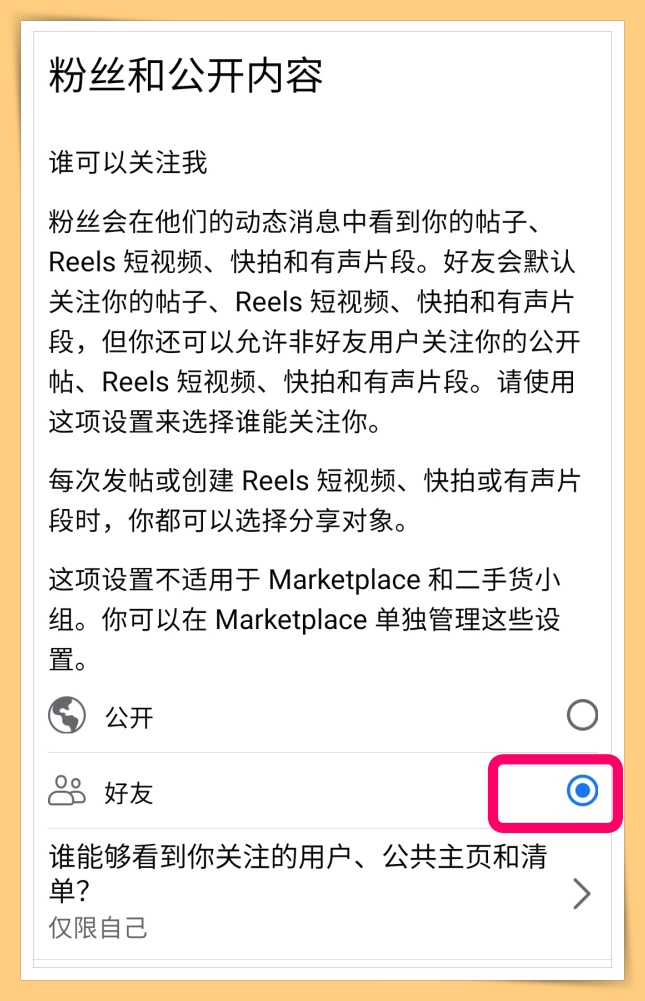Open 谁能够看到你关注的用户、公共主页和清单 setting
The height and width of the screenshot is (1001, 645).
pyautogui.click(x=320, y=891)
